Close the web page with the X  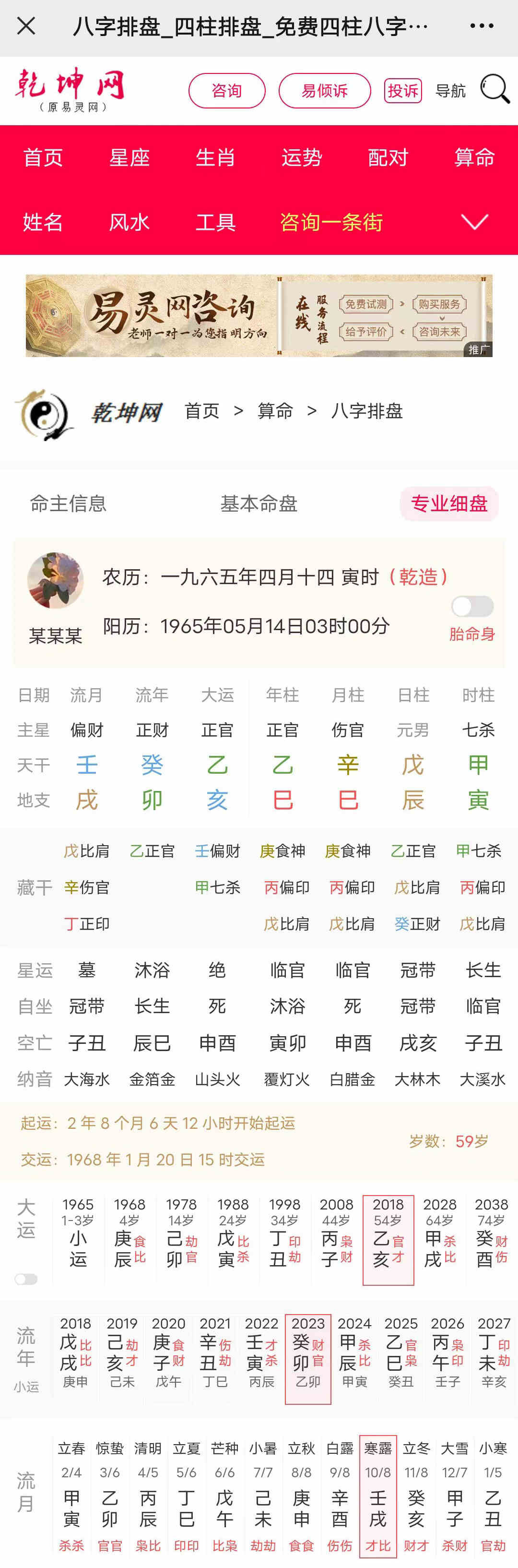click(26, 25)
